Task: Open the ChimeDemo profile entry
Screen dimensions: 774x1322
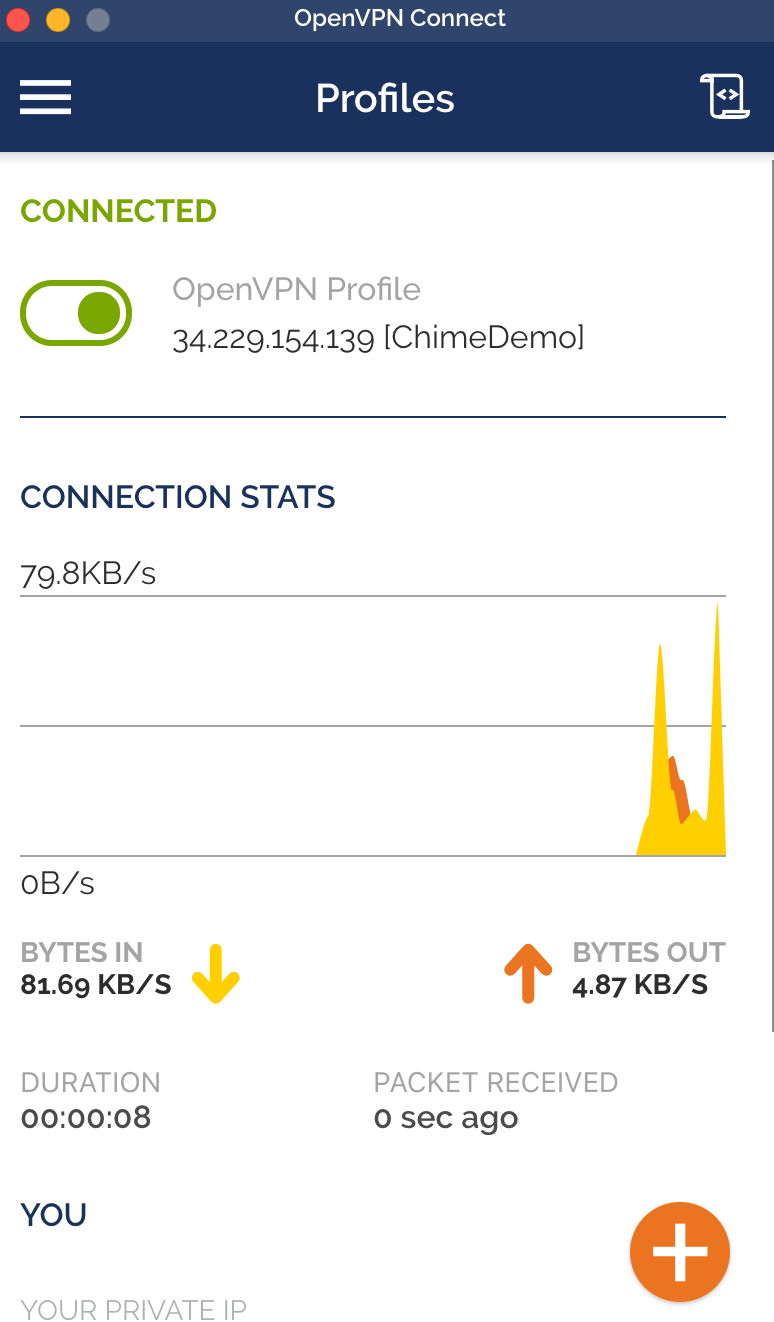Action: click(x=378, y=314)
